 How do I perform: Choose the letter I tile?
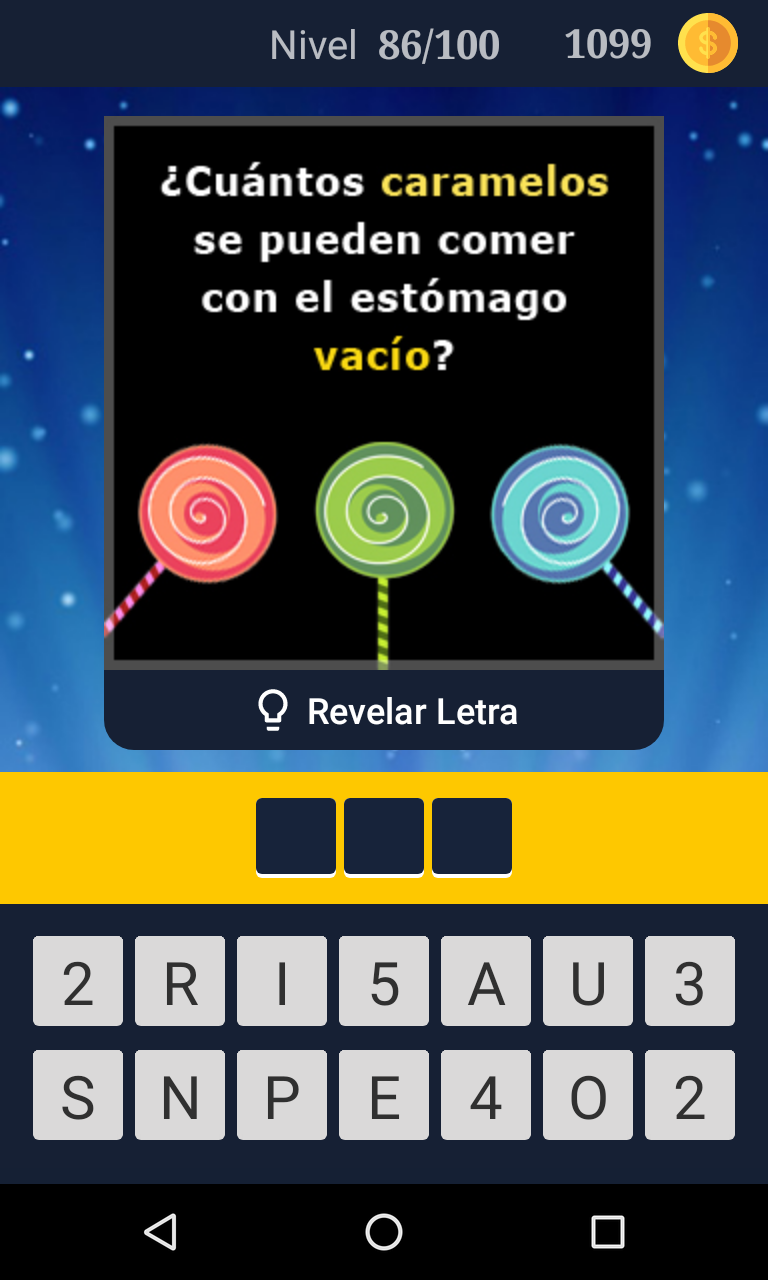[x=282, y=982]
